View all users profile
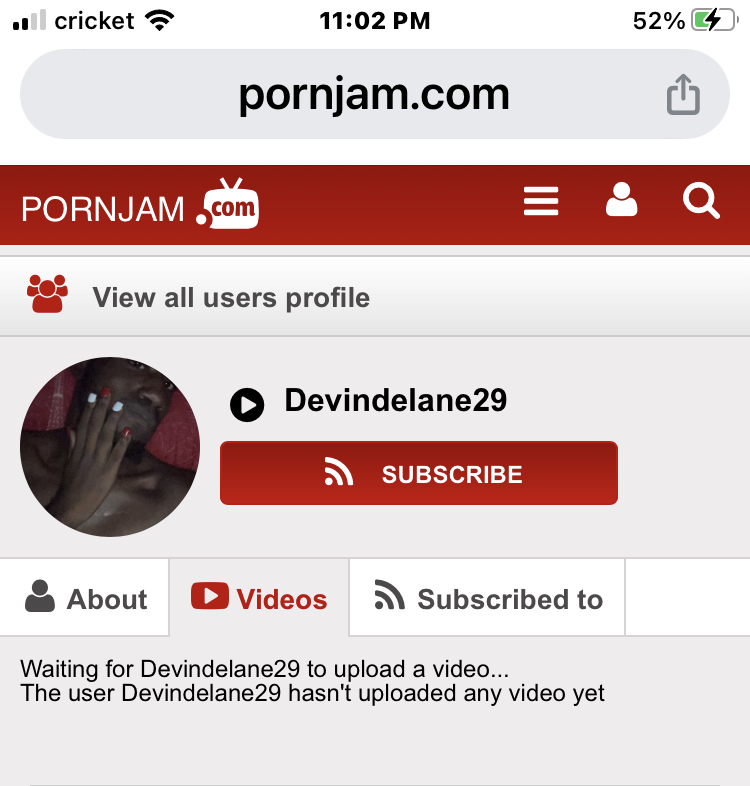Image resolution: width=750 pixels, height=786 pixels. 230,297
